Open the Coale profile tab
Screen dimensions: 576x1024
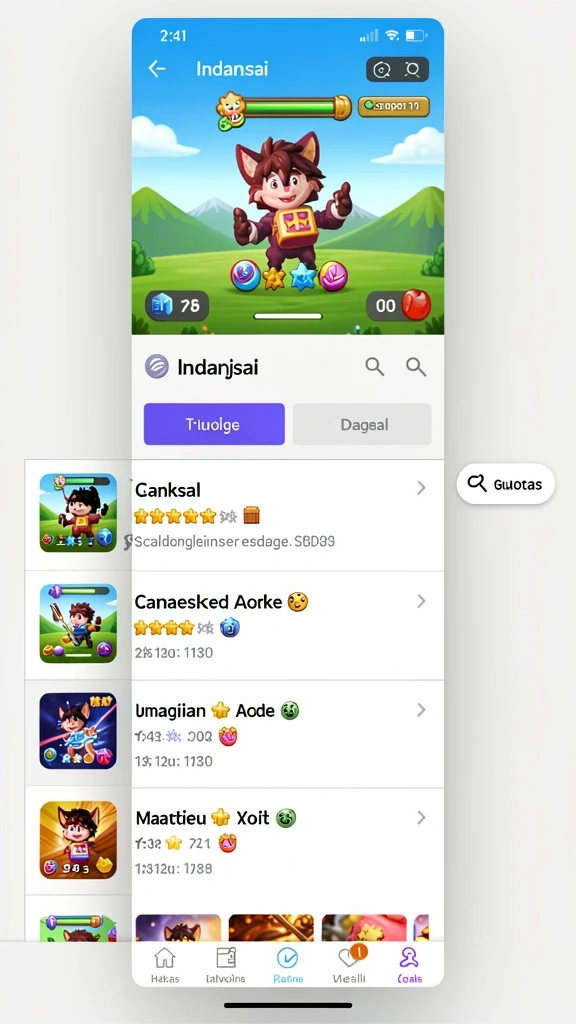click(409, 965)
